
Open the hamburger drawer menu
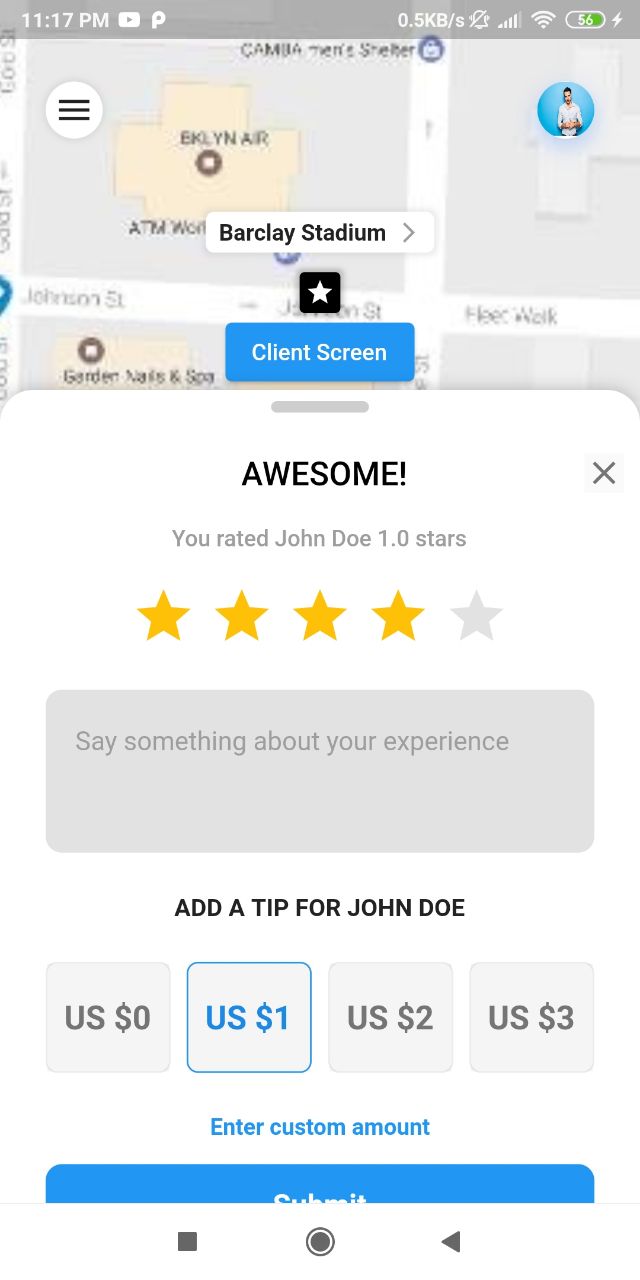pos(74,110)
